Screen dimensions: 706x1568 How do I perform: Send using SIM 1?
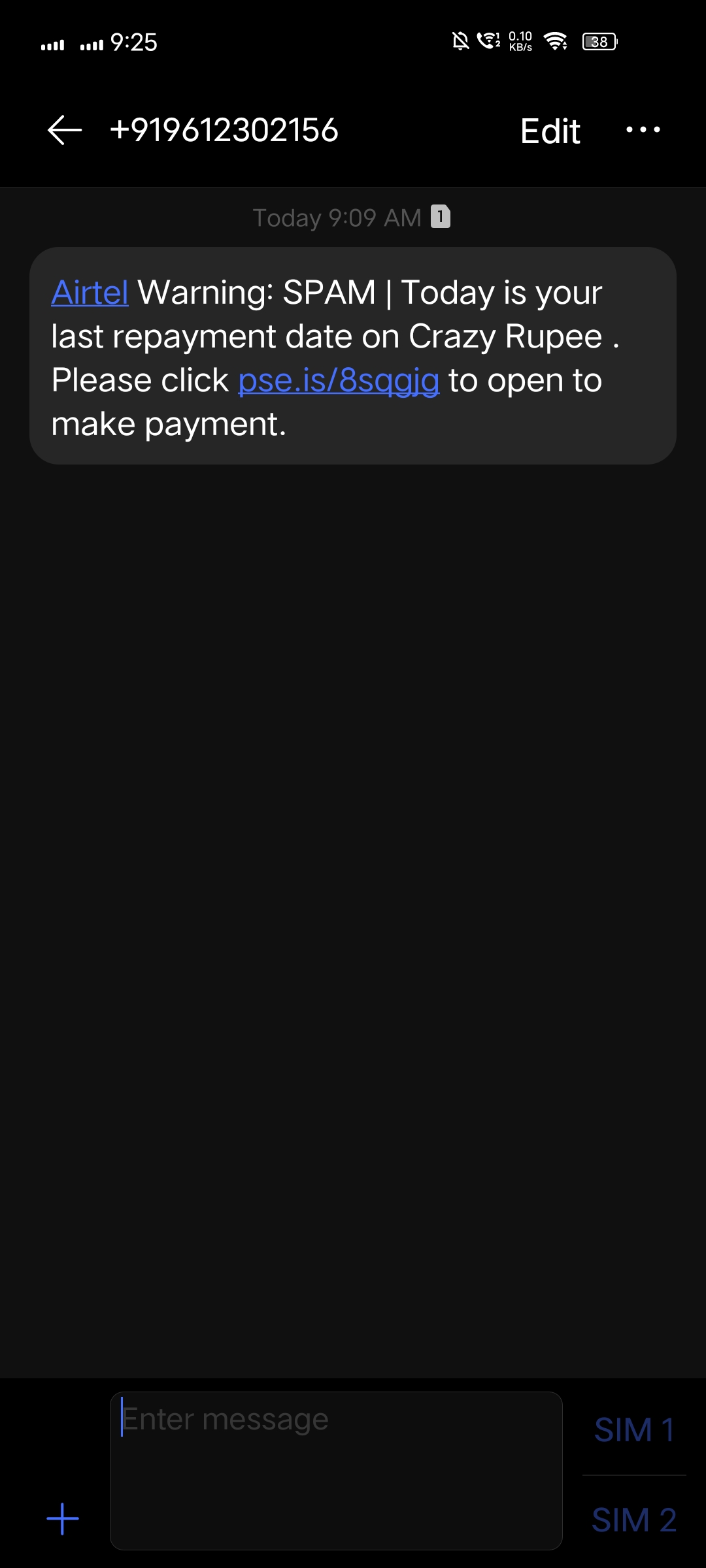[634, 1429]
